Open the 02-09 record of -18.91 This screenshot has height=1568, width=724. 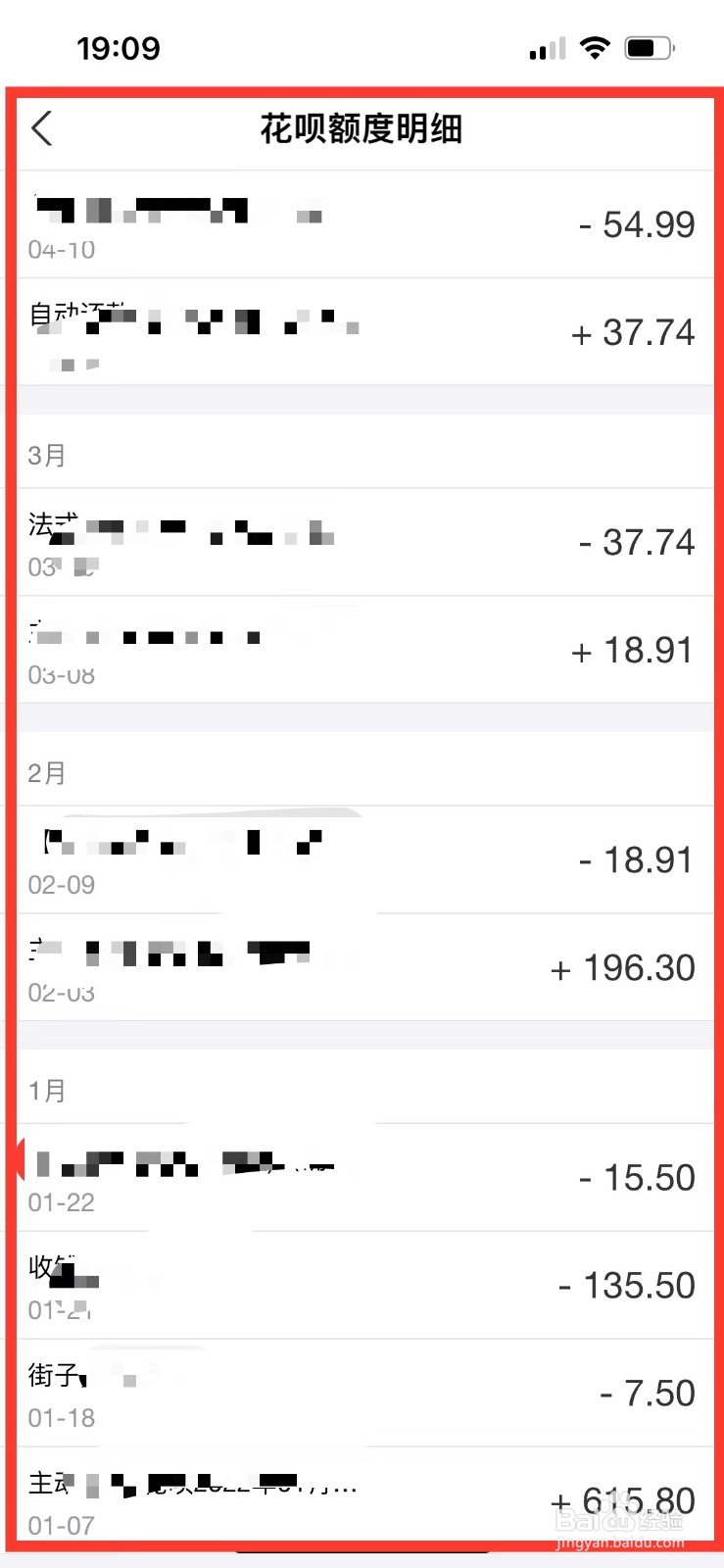362,859
